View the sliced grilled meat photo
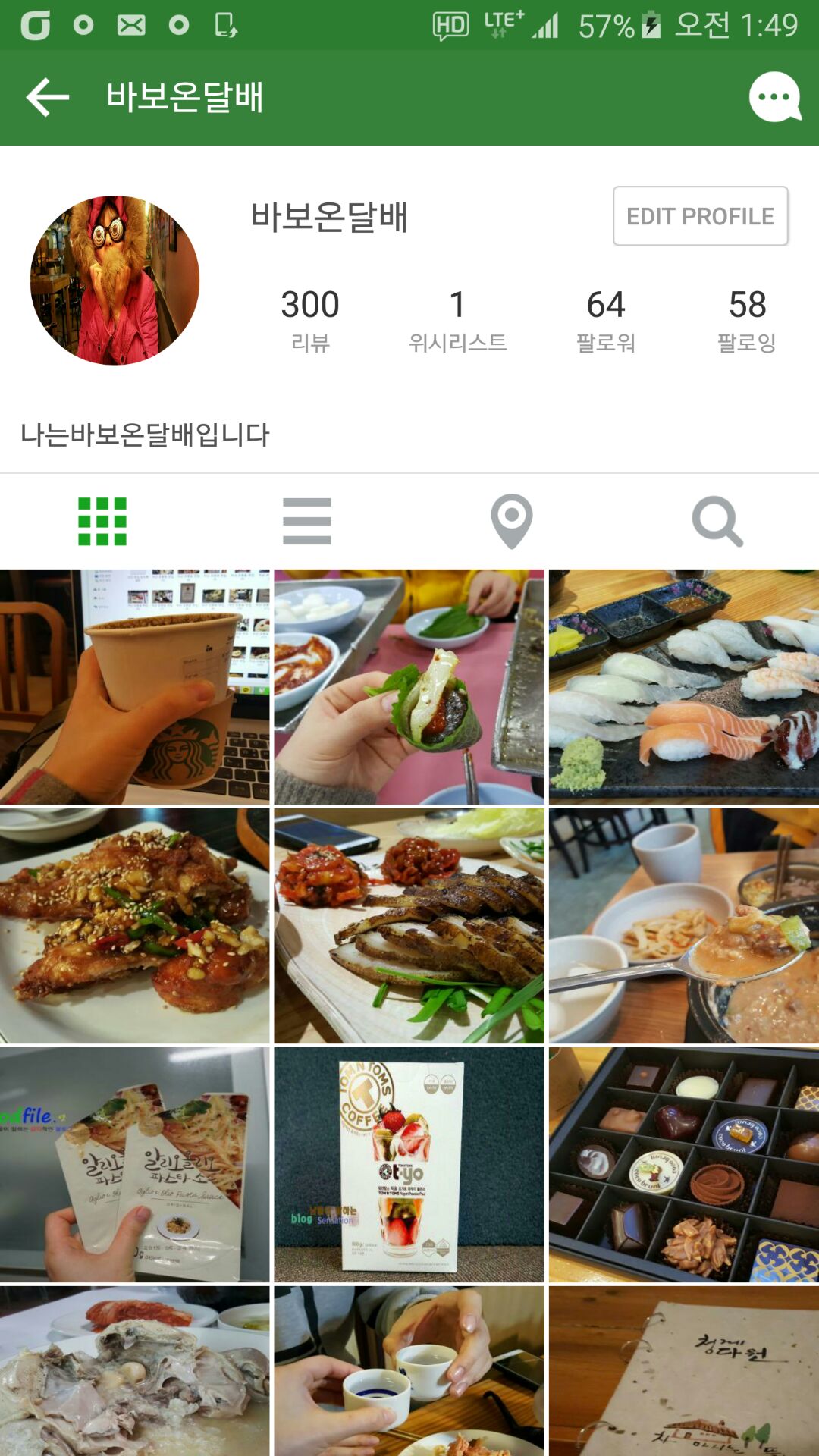Viewport: 819px width, 1456px height. tap(409, 926)
